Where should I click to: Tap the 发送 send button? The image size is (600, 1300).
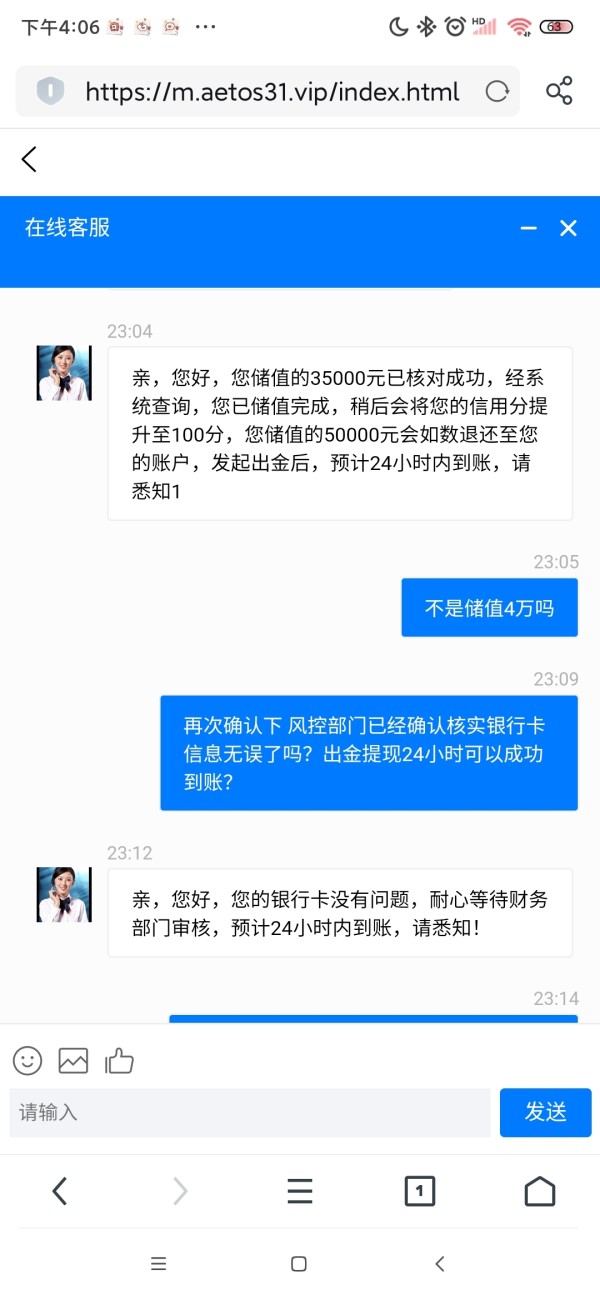pos(546,1113)
